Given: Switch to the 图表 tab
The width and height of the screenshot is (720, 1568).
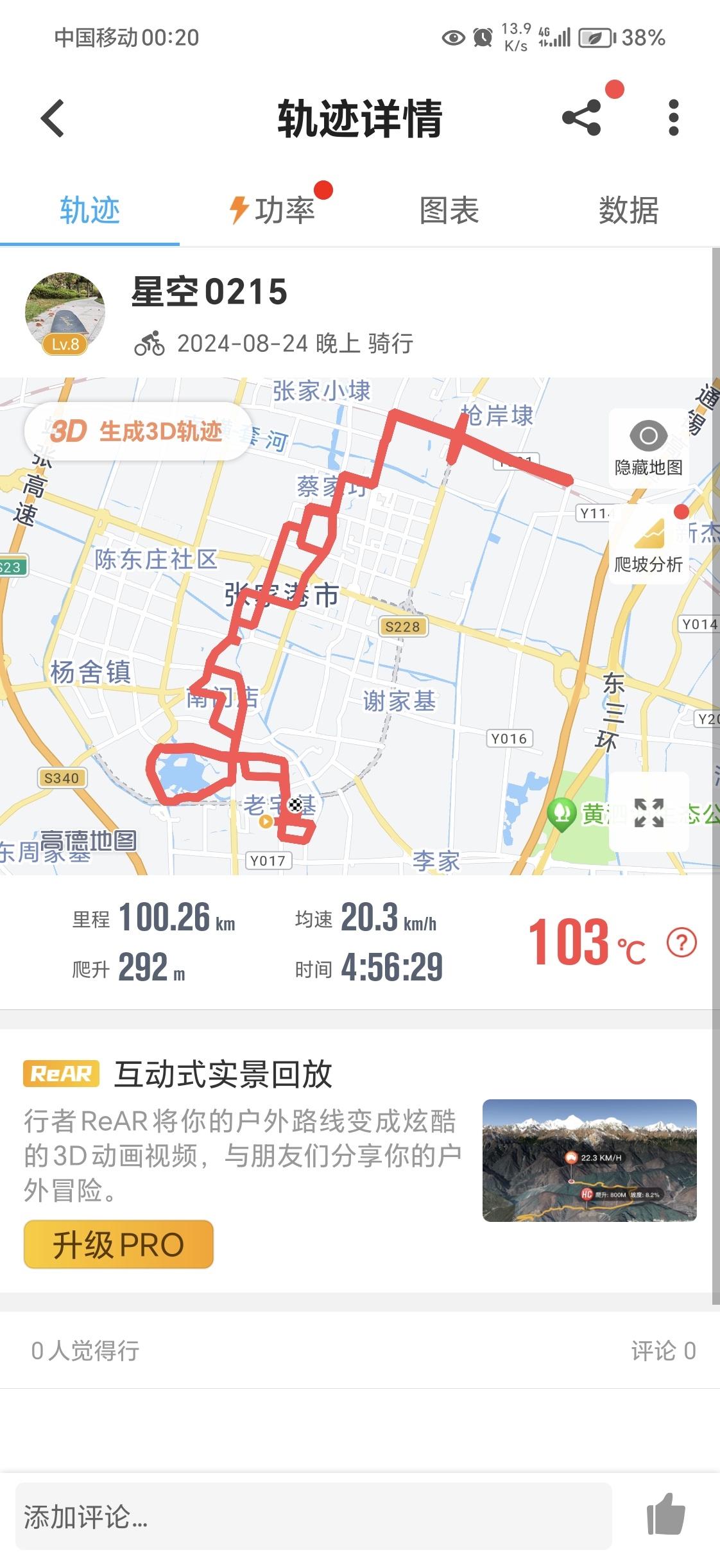Looking at the screenshot, I should pos(449,210).
